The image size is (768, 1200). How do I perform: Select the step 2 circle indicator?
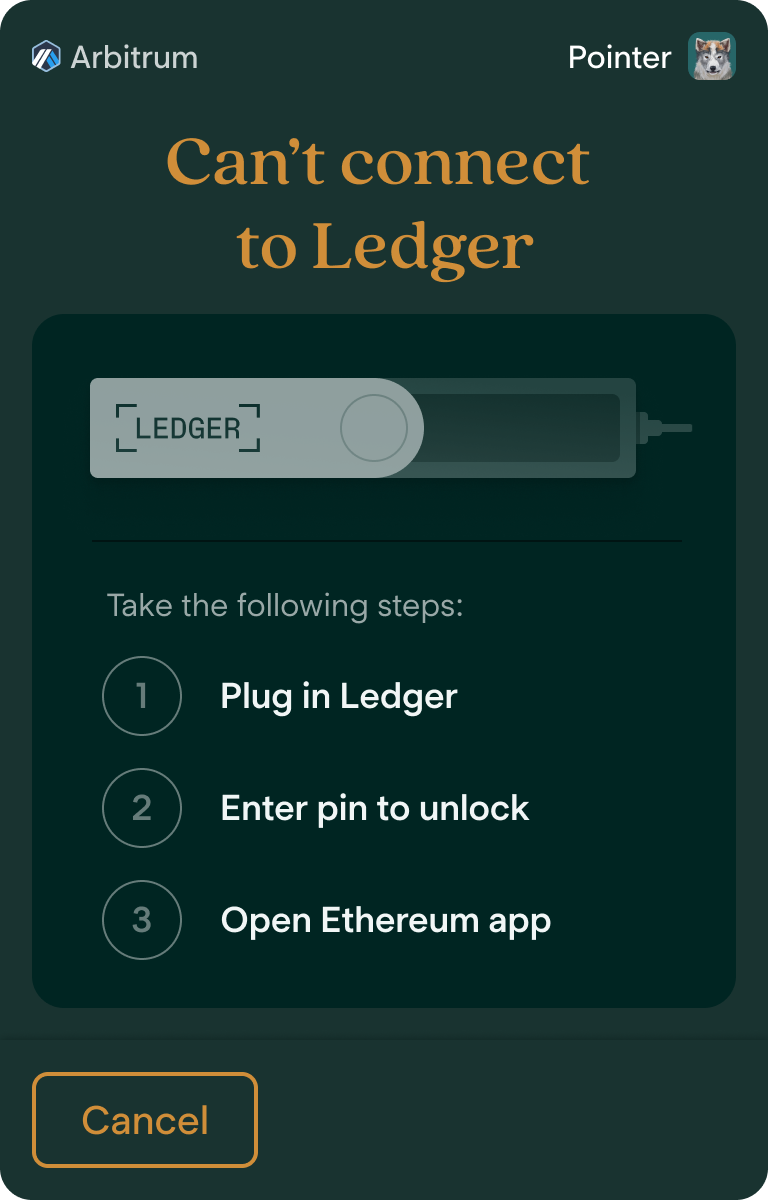[x=142, y=808]
